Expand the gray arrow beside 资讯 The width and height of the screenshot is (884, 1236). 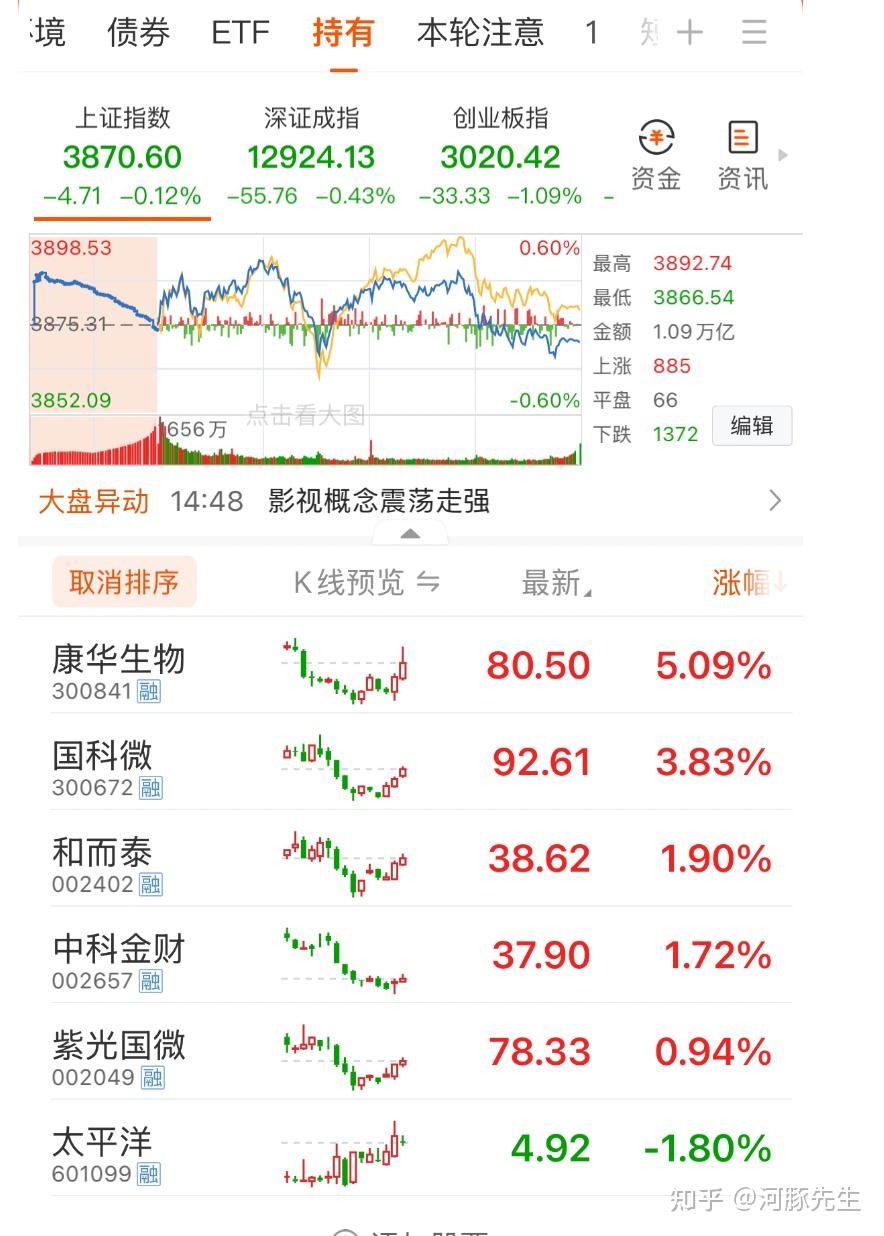(x=781, y=155)
